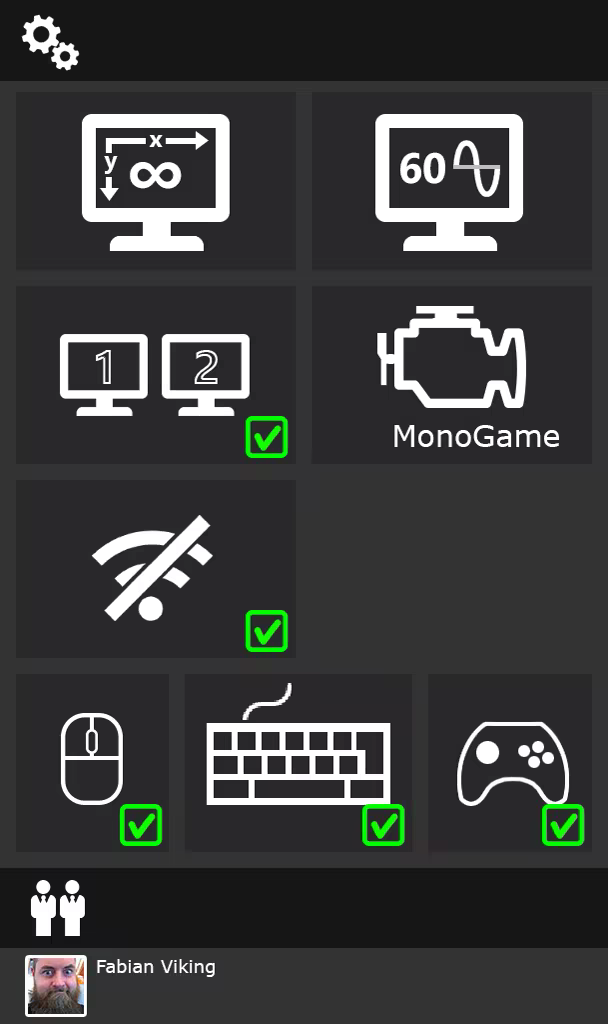The height and width of the screenshot is (1024, 608).
Task: Open the 60 Hz refresh rate tile
Action: [x=451, y=181]
